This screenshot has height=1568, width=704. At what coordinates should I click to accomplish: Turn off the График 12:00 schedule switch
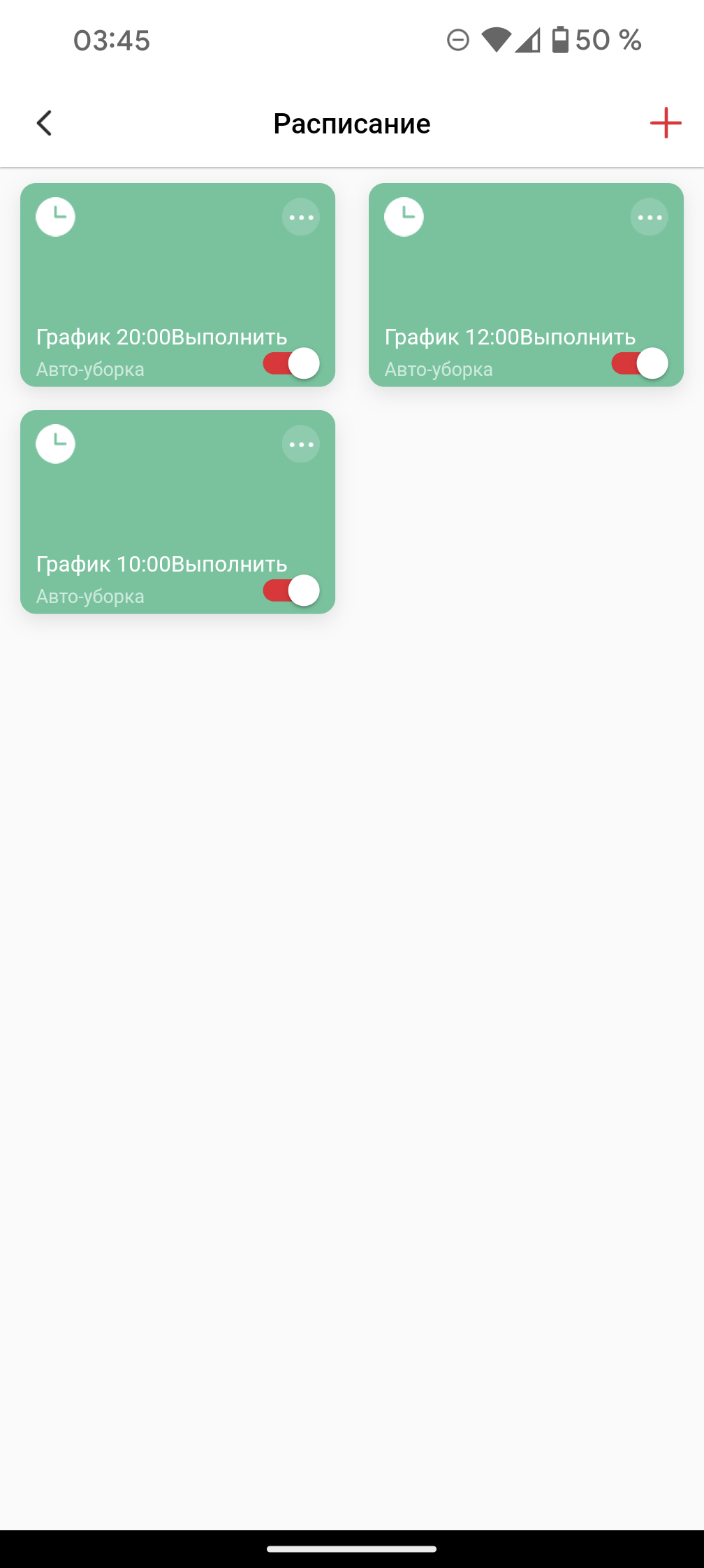pyautogui.click(x=640, y=363)
